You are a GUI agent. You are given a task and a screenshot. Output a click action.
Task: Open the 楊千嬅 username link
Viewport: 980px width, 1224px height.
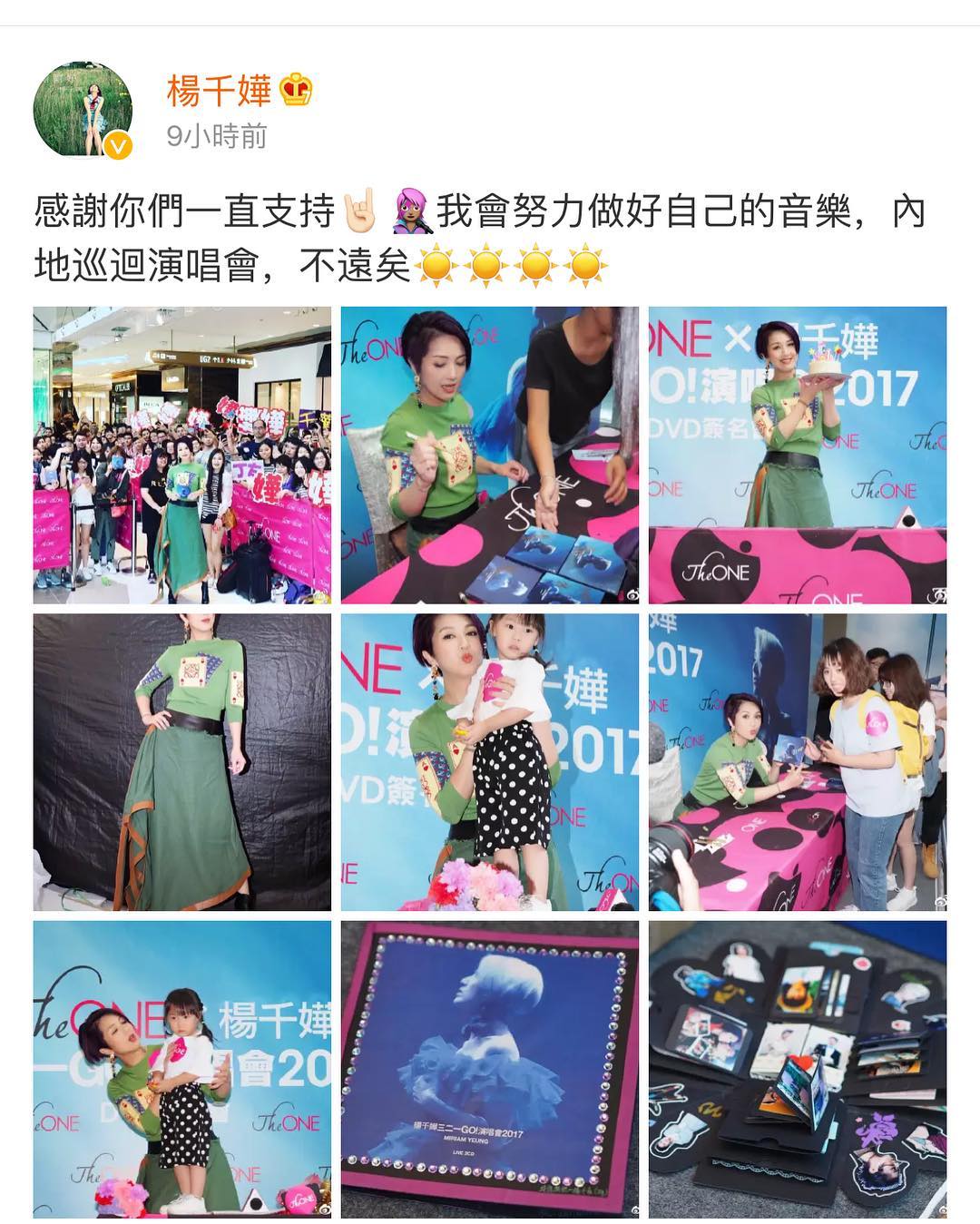220,92
